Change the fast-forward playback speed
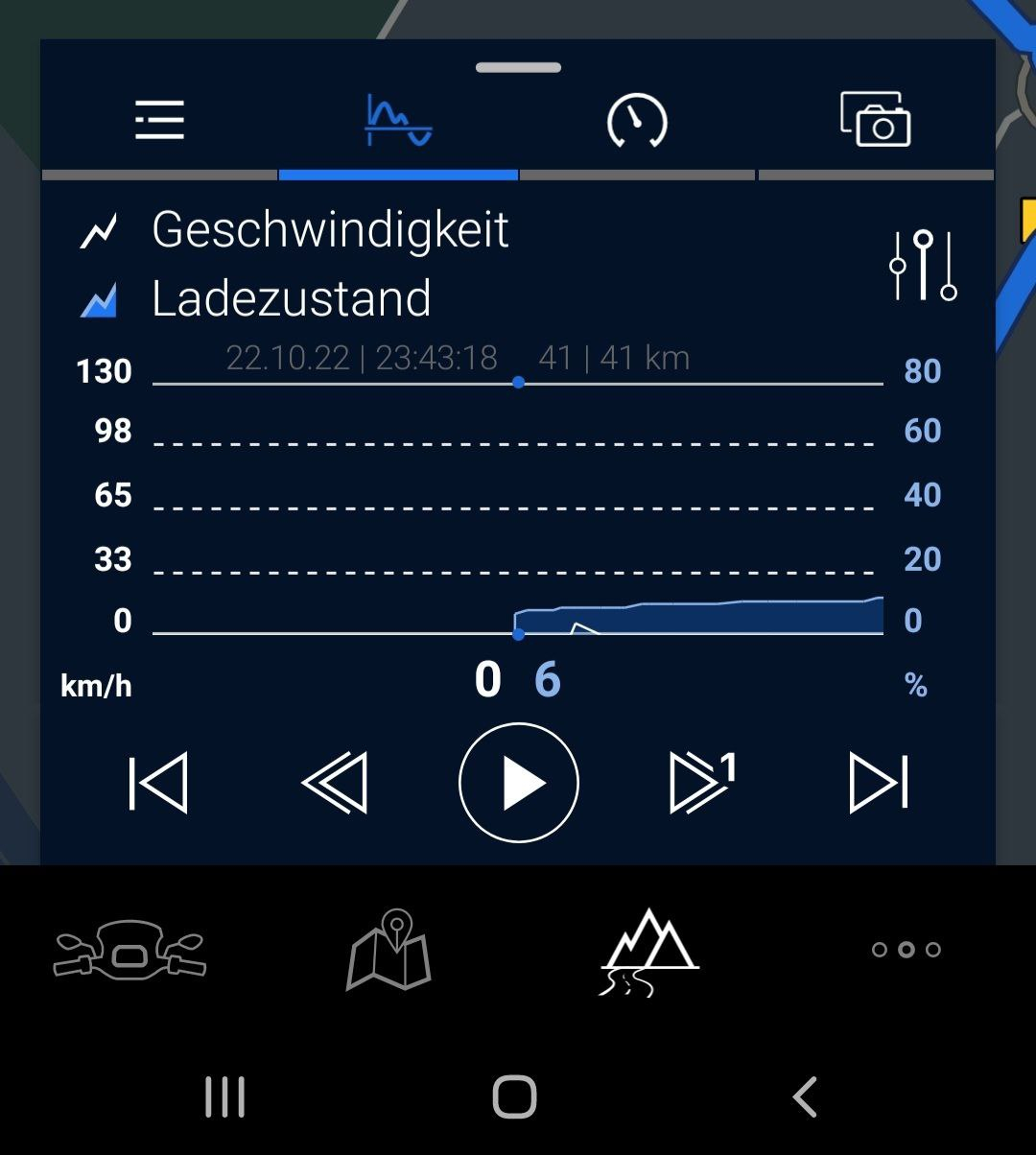 click(x=701, y=784)
